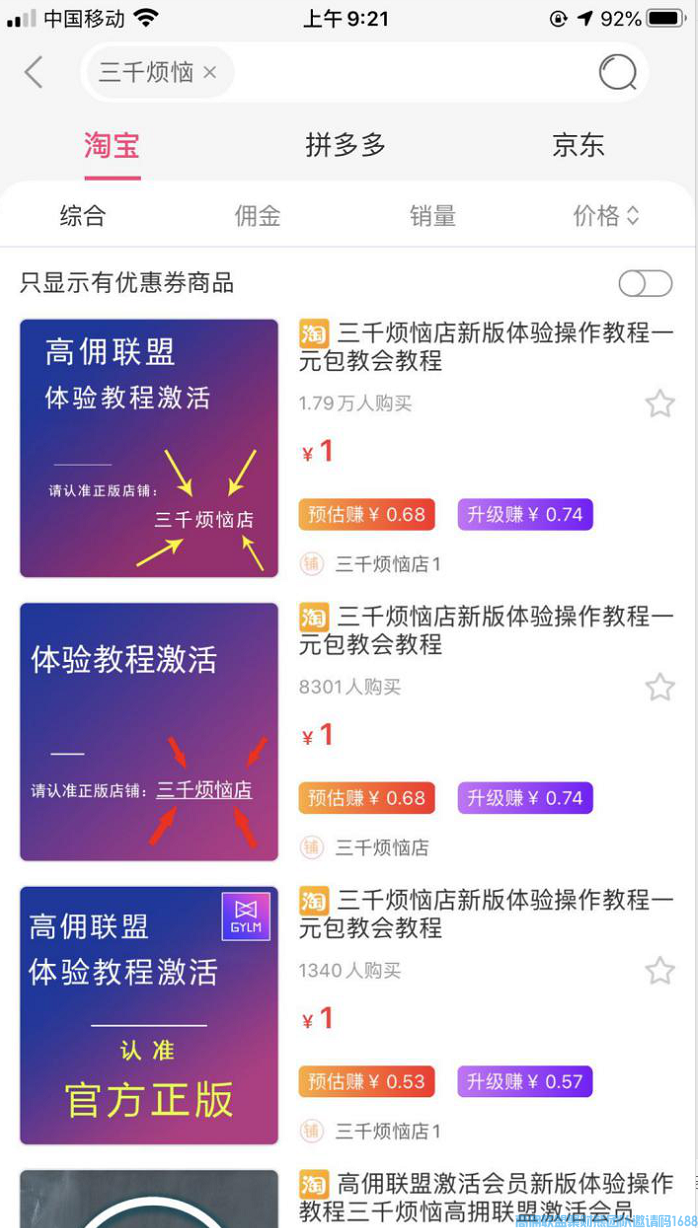
Task: Open the product with 1.79万人购买
Action: [485, 347]
